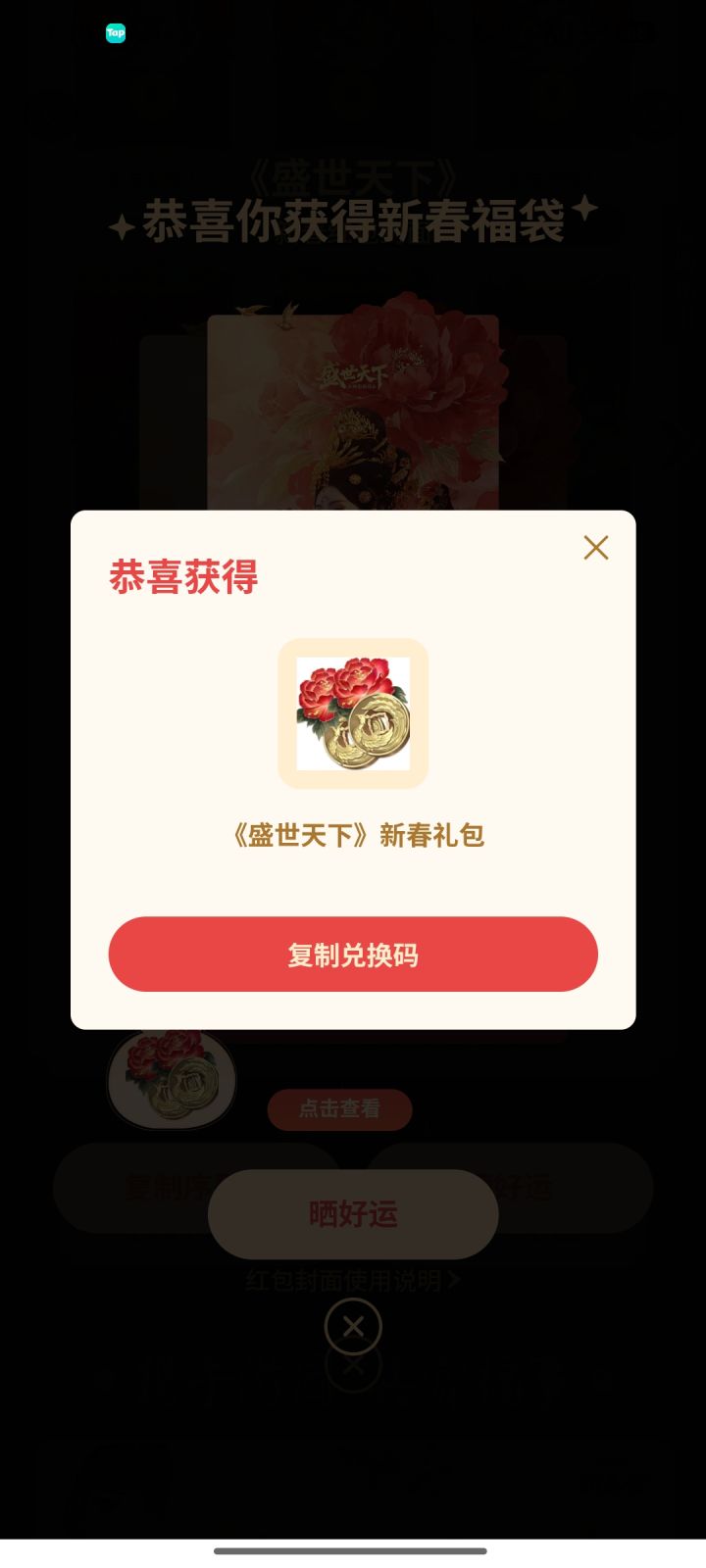
Task: Tap 复制兑换码 to copy the redemption code
Action: [x=353, y=954]
